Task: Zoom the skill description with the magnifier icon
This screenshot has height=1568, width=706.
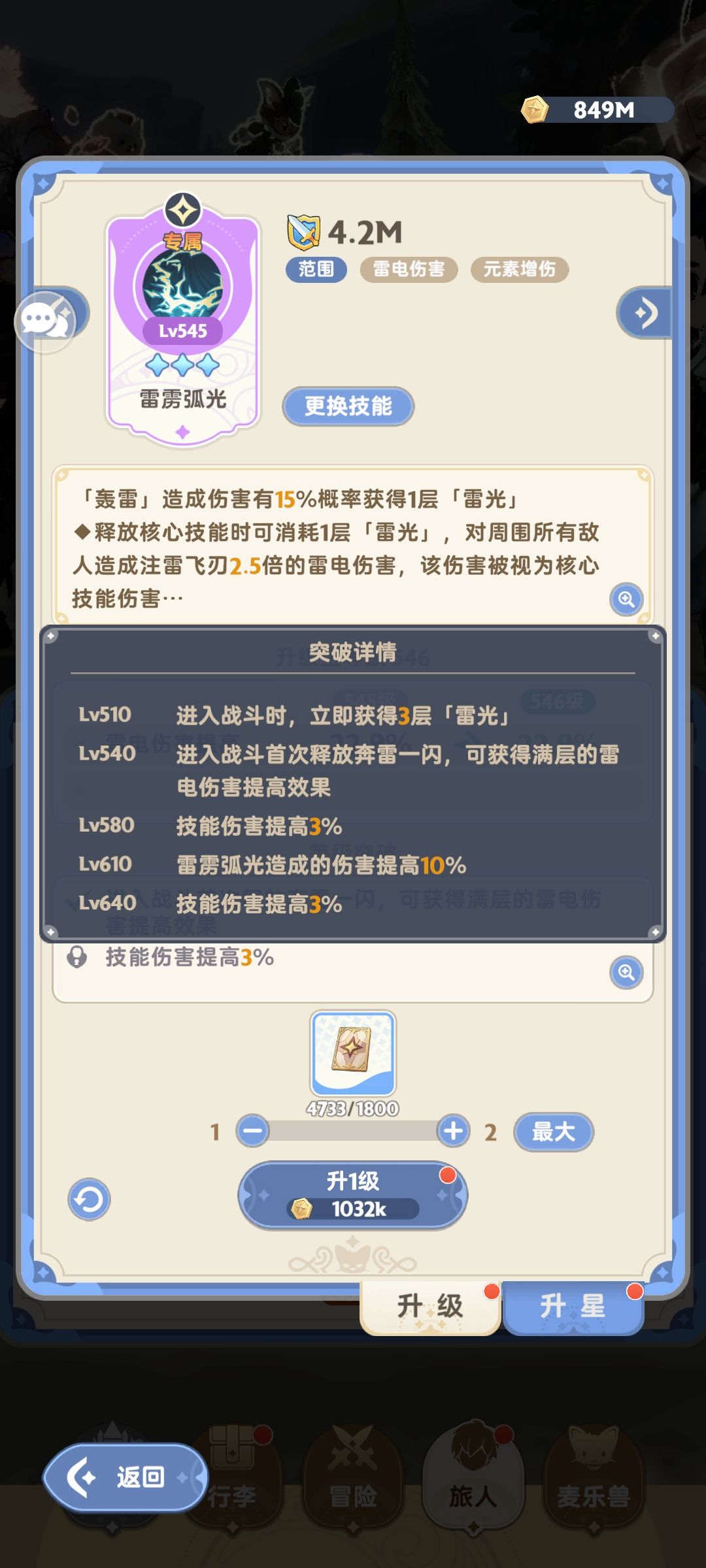Action: click(626, 599)
